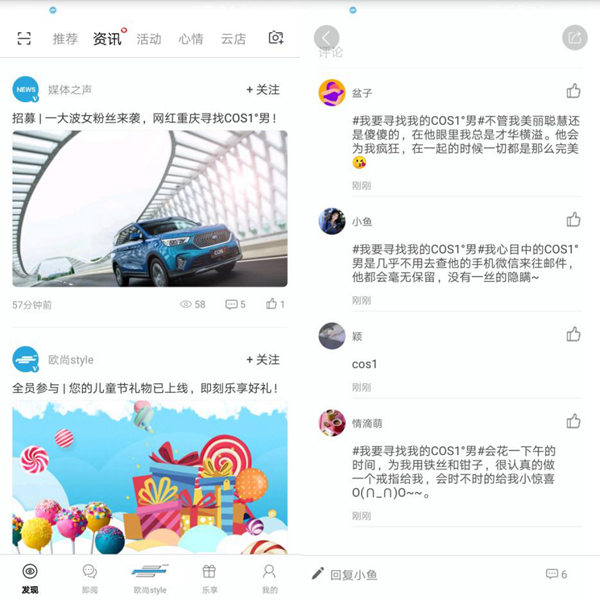
Task: Go to the 即阅 bottom tab
Action: pyautogui.click(x=90, y=577)
